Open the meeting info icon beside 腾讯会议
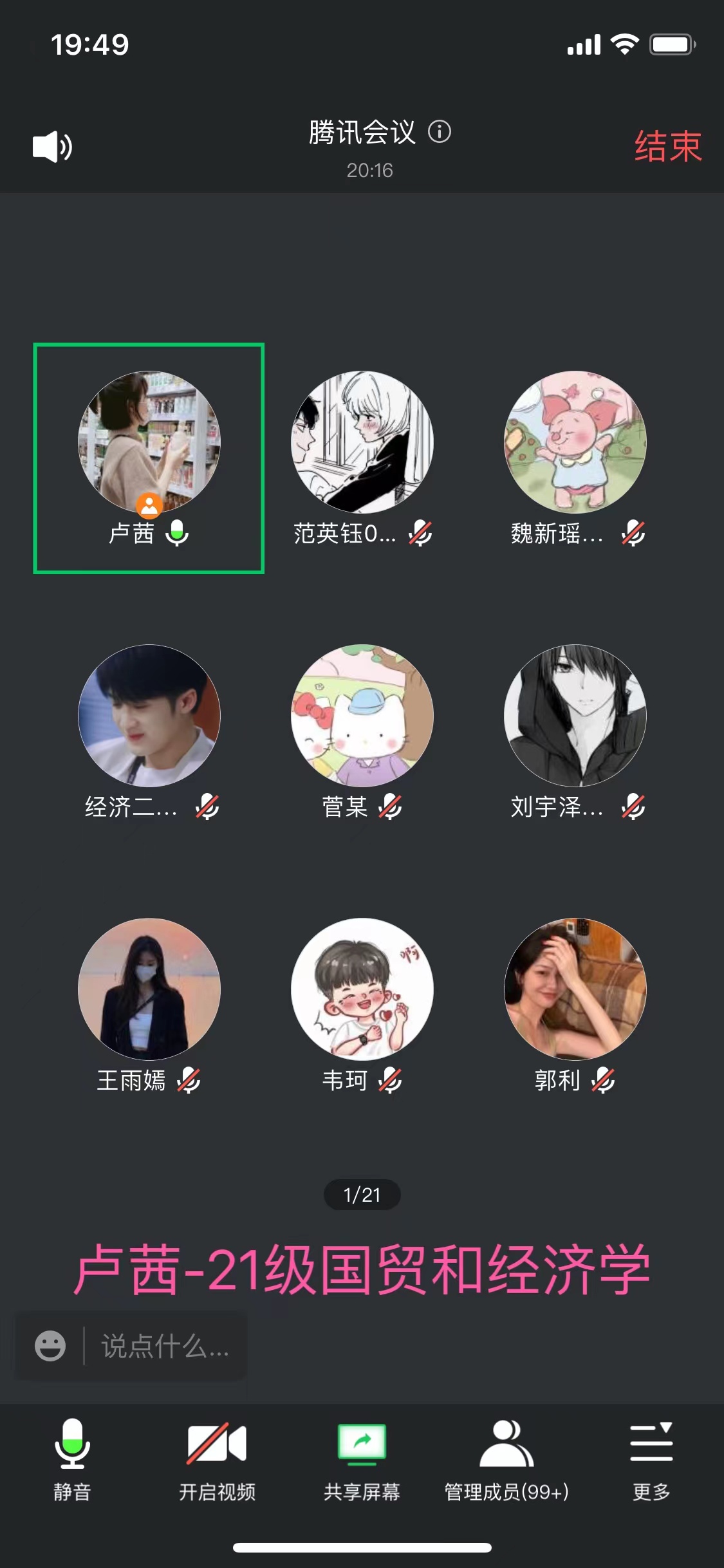The height and width of the screenshot is (1568, 724). tap(440, 132)
